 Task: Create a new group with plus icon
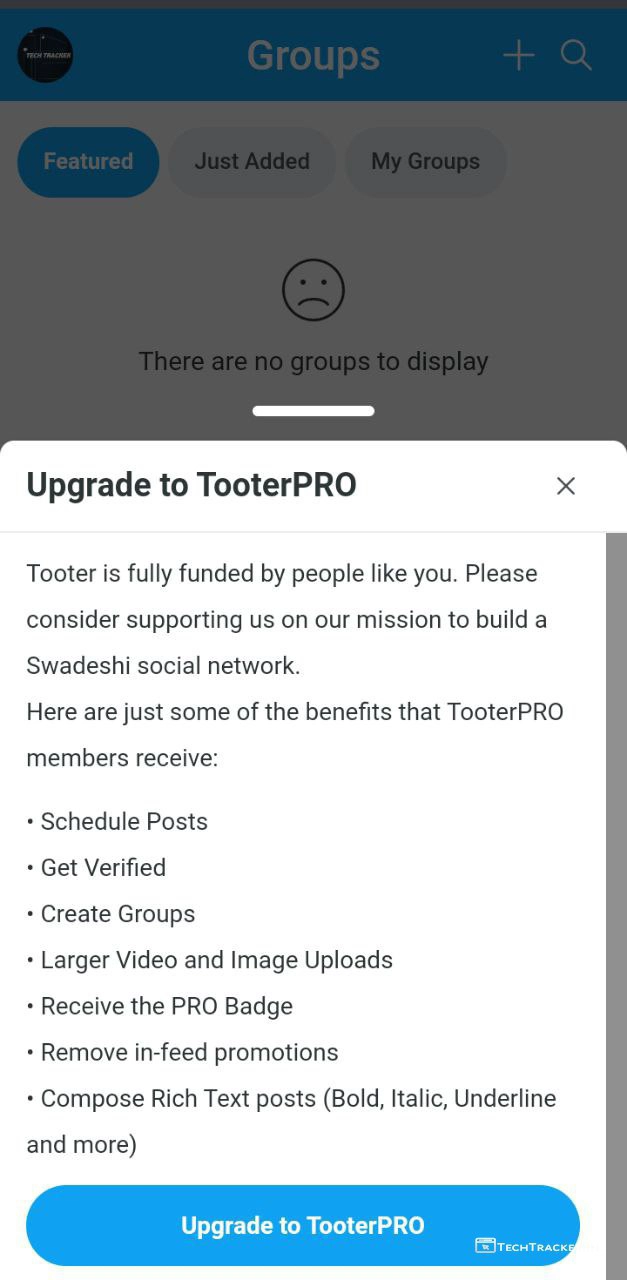point(518,55)
